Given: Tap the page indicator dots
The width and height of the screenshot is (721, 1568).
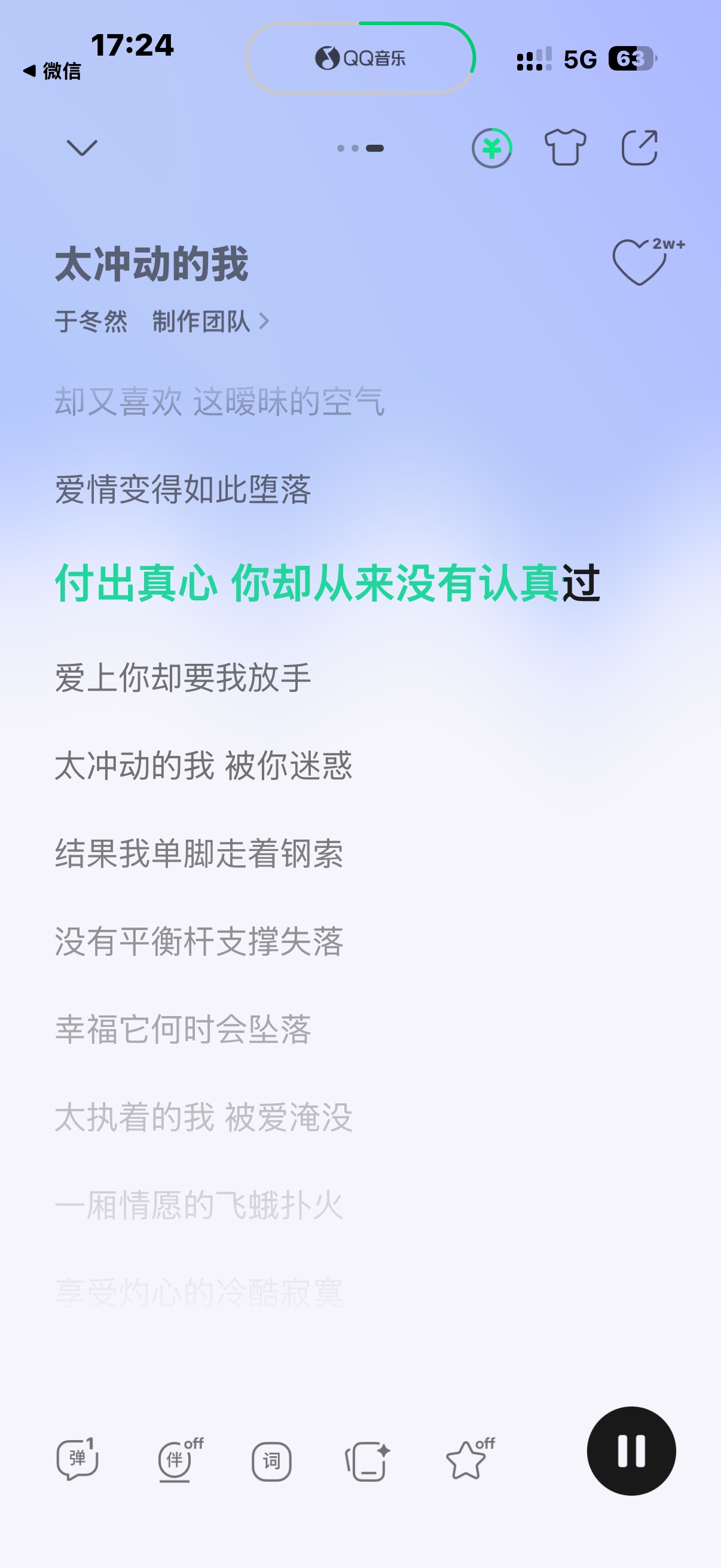Looking at the screenshot, I should [x=360, y=148].
